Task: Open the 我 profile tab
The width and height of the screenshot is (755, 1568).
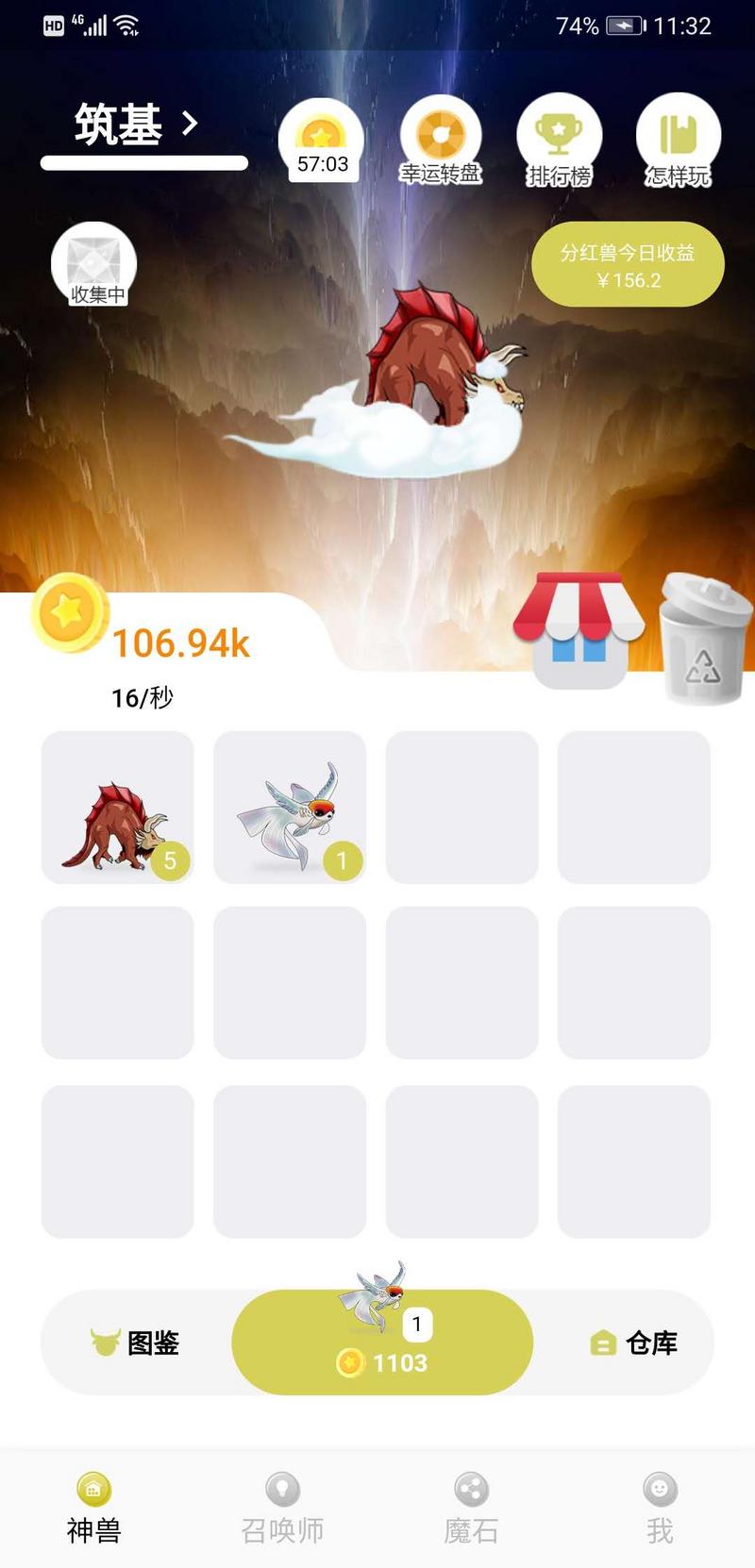Action: (x=660, y=1510)
